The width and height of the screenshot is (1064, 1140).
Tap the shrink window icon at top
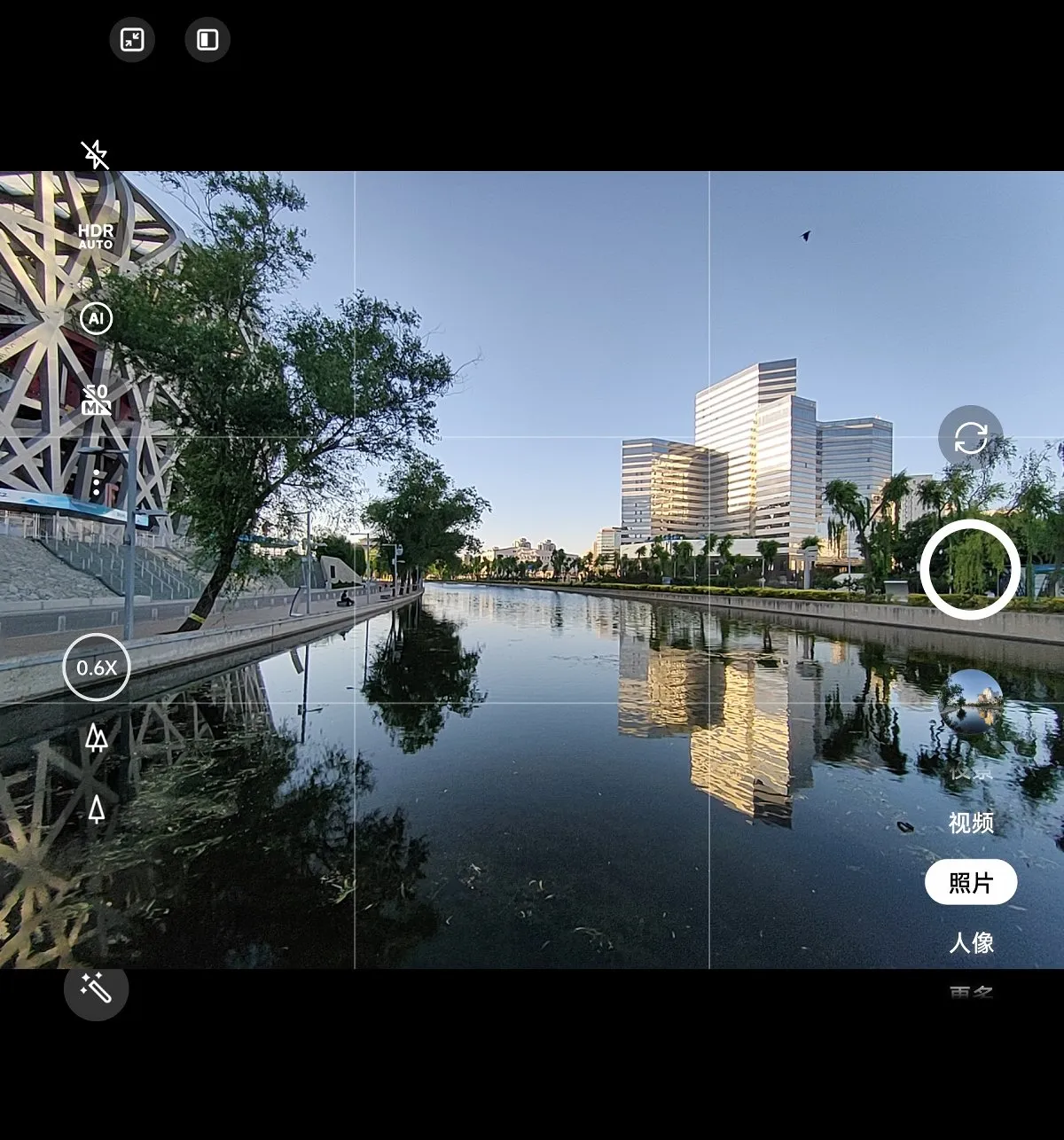coord(132,40)
